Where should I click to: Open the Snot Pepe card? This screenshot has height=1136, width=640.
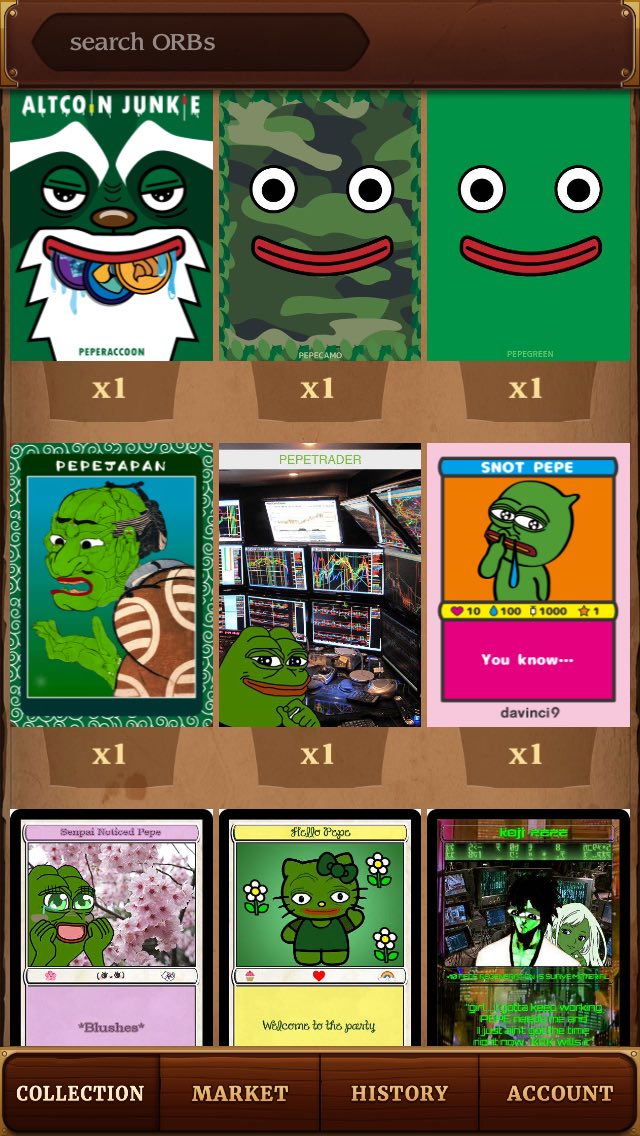click(x=528, y=585)
